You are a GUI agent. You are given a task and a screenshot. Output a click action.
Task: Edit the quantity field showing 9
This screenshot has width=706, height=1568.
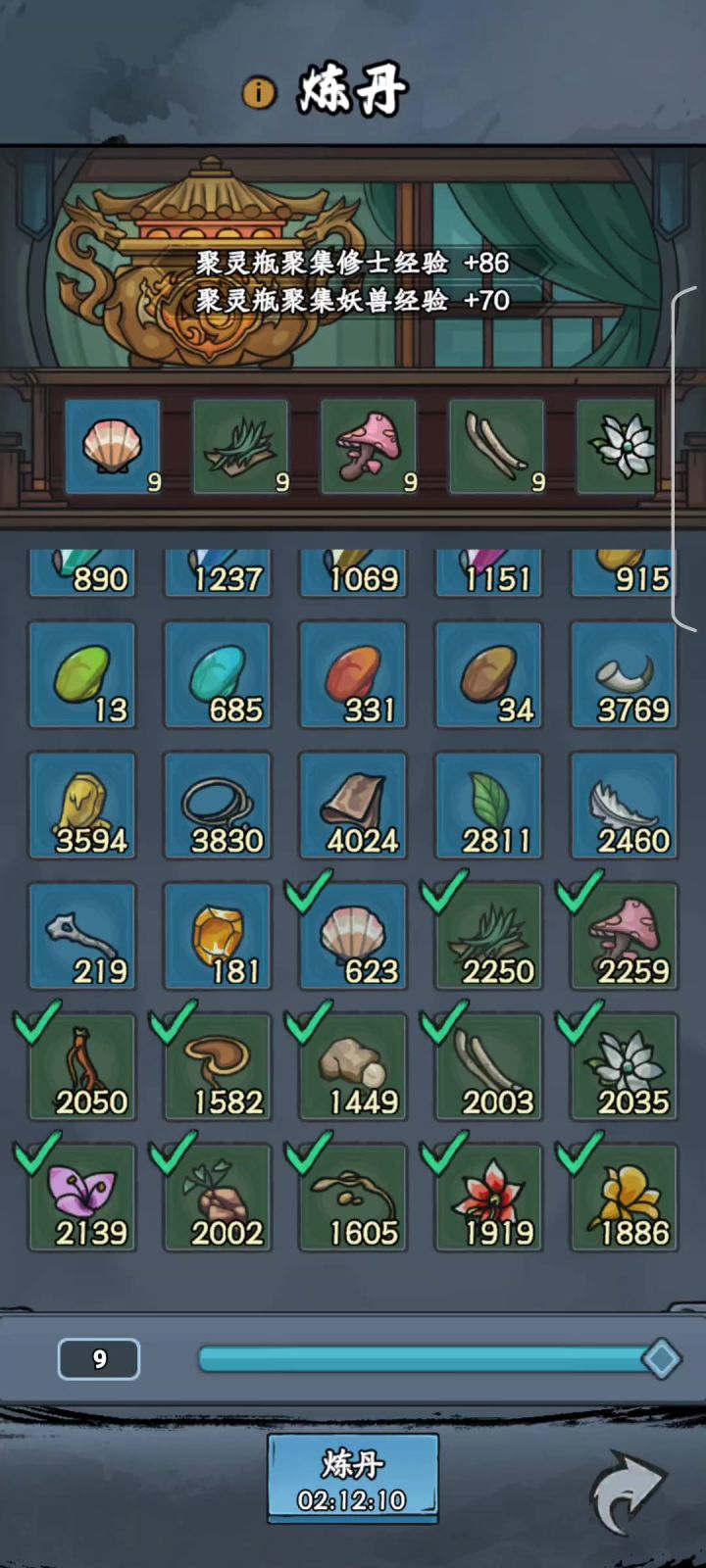pos(99,1359)
